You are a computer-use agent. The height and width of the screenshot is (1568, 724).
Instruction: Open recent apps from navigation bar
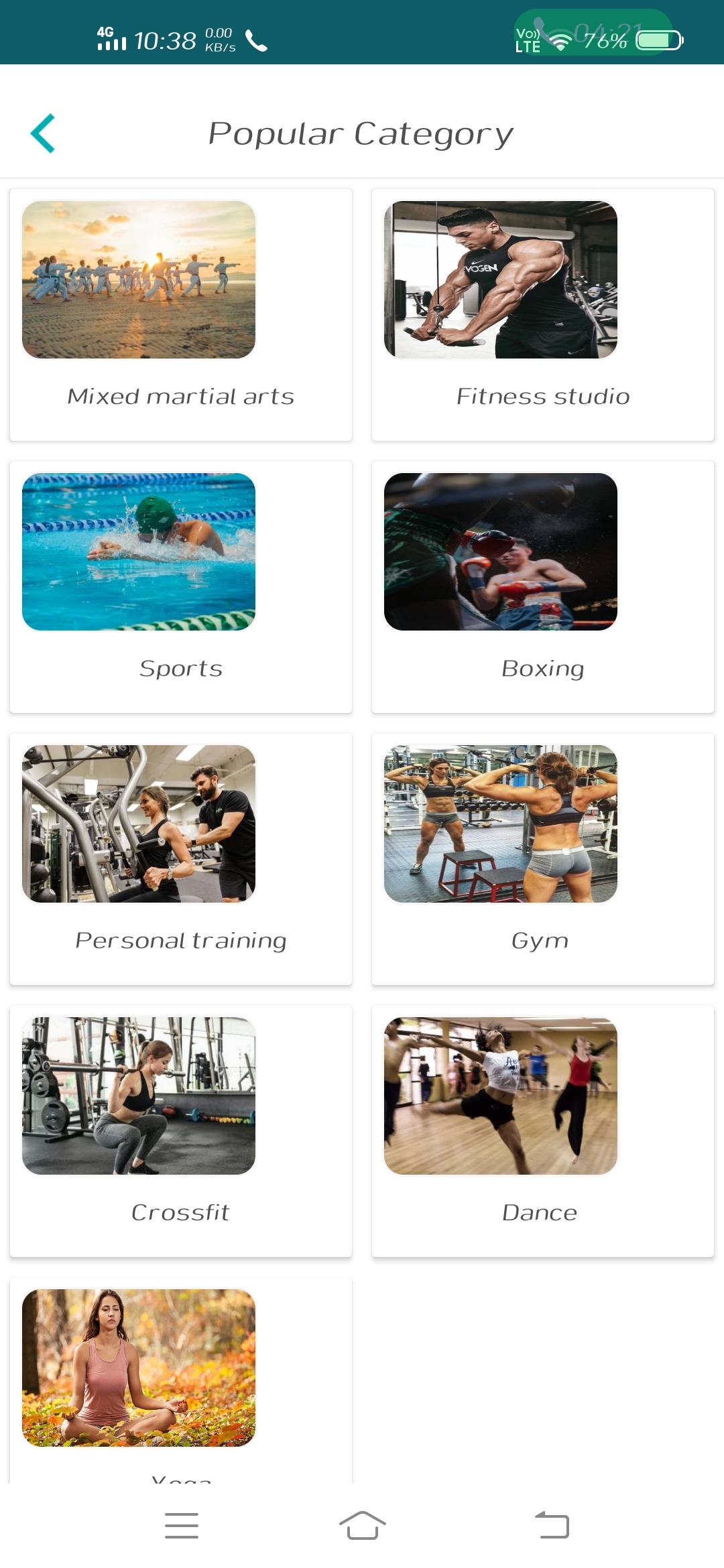181,1526
